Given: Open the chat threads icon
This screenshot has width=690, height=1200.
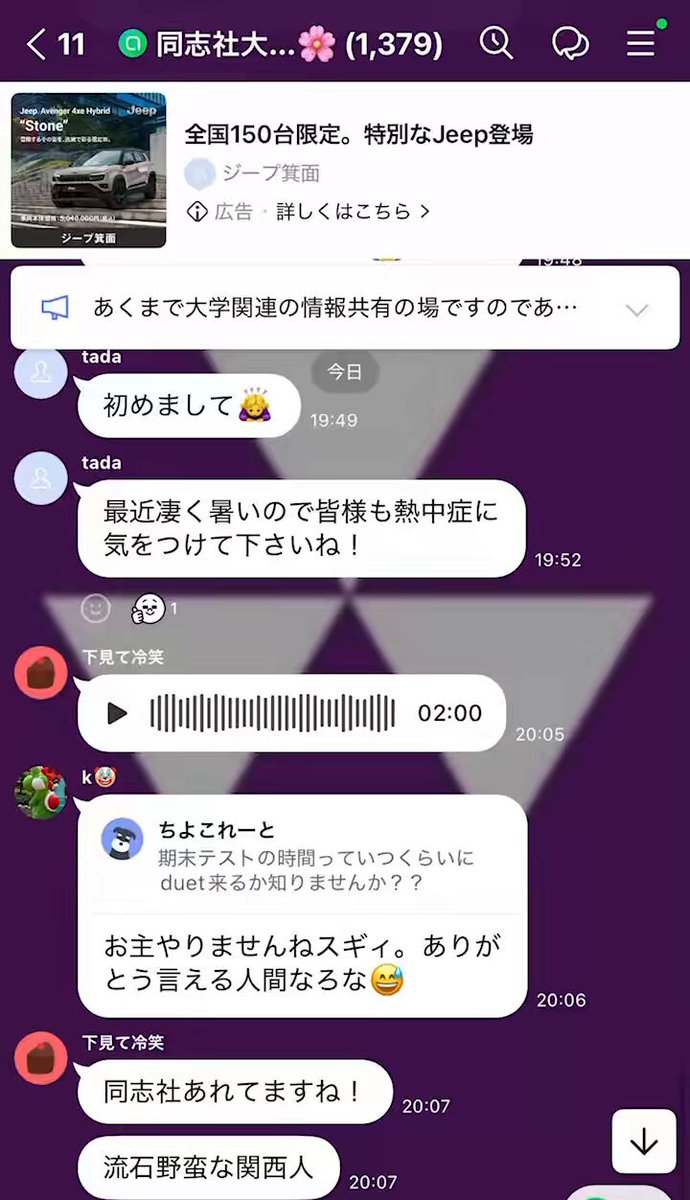Looking at the screenshot, I should tap(569, 44).
